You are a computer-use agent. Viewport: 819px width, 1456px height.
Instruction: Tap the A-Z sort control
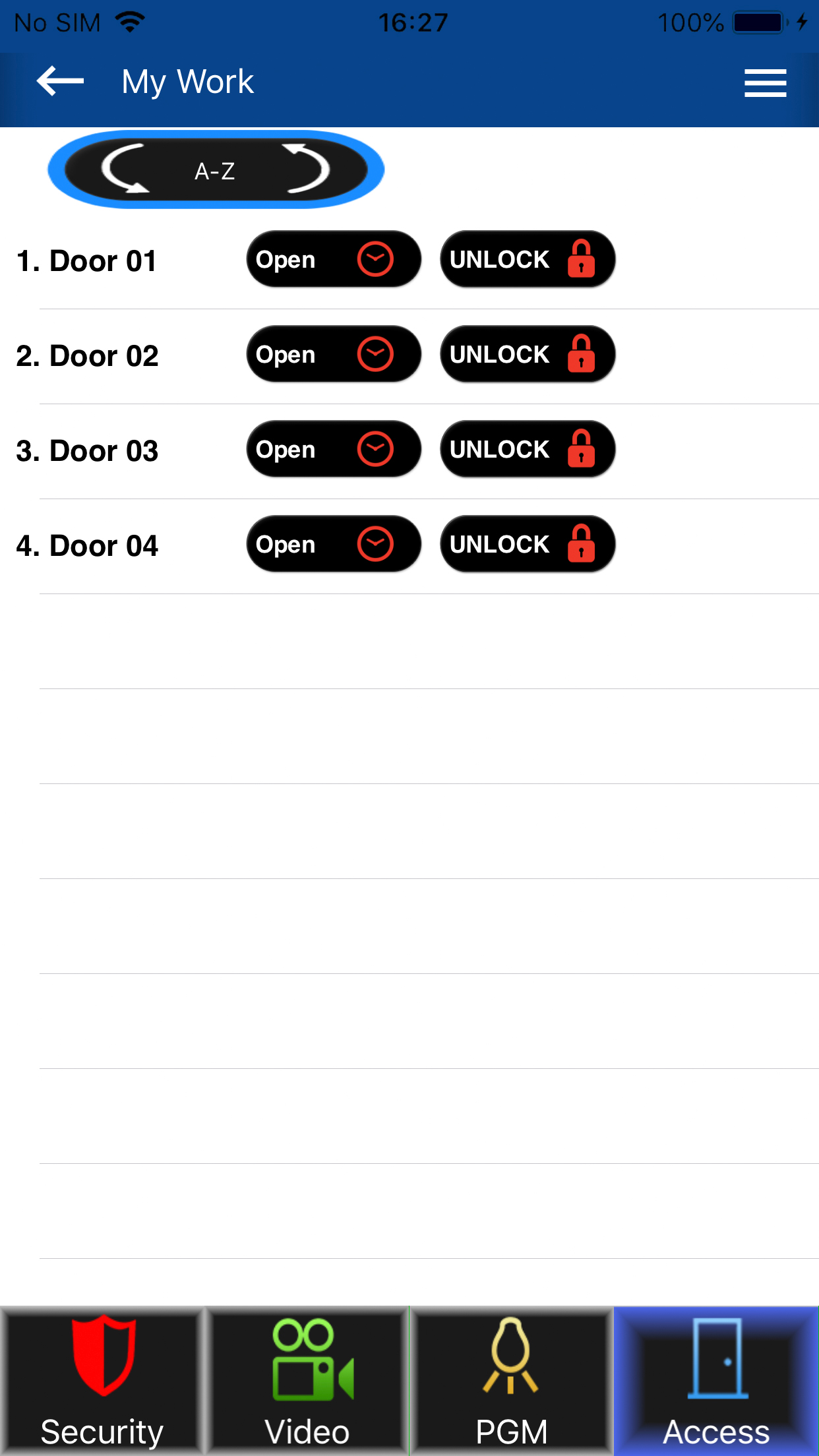point(214,170)
